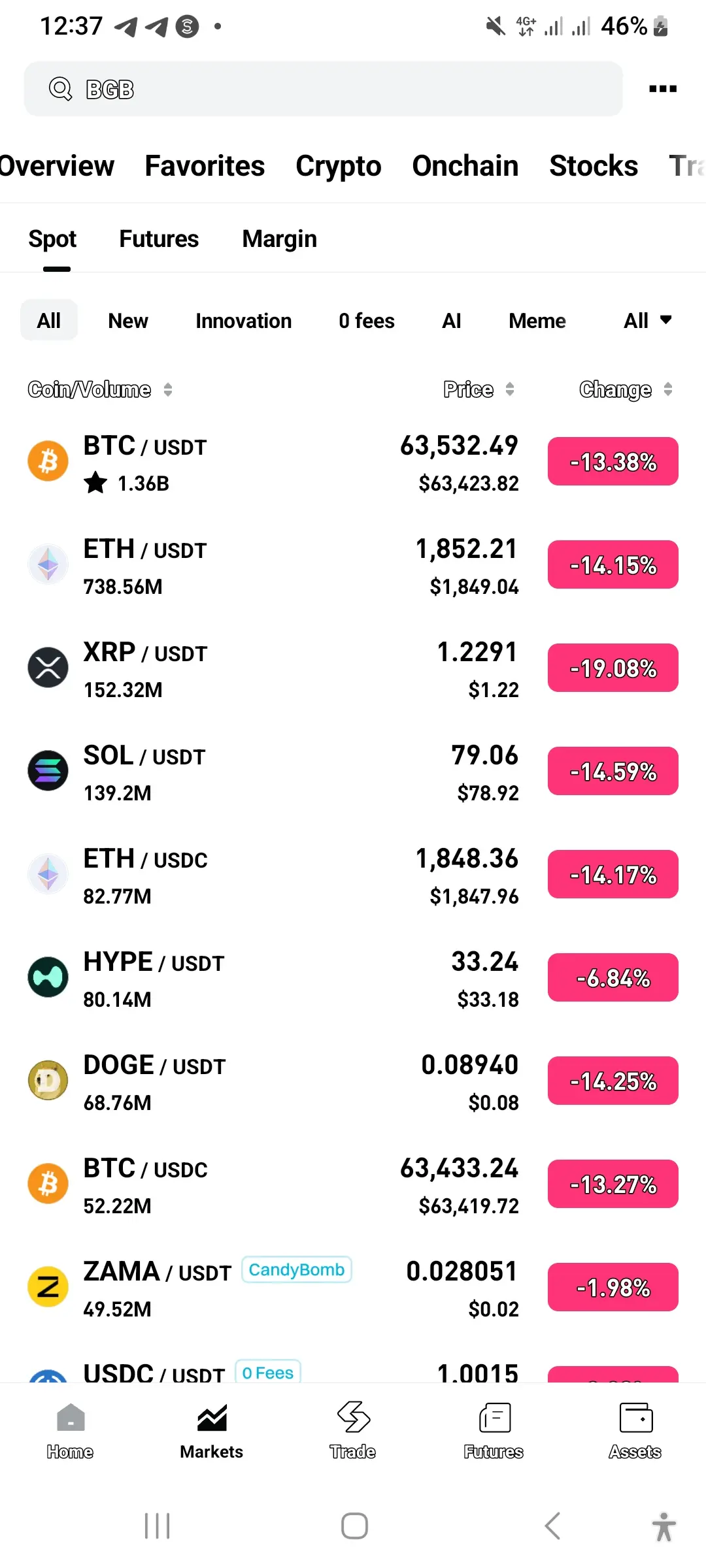This screenshot has height=1568, width=706.
Task: Filter by the Meme category
Action: (x=537, y=321)
